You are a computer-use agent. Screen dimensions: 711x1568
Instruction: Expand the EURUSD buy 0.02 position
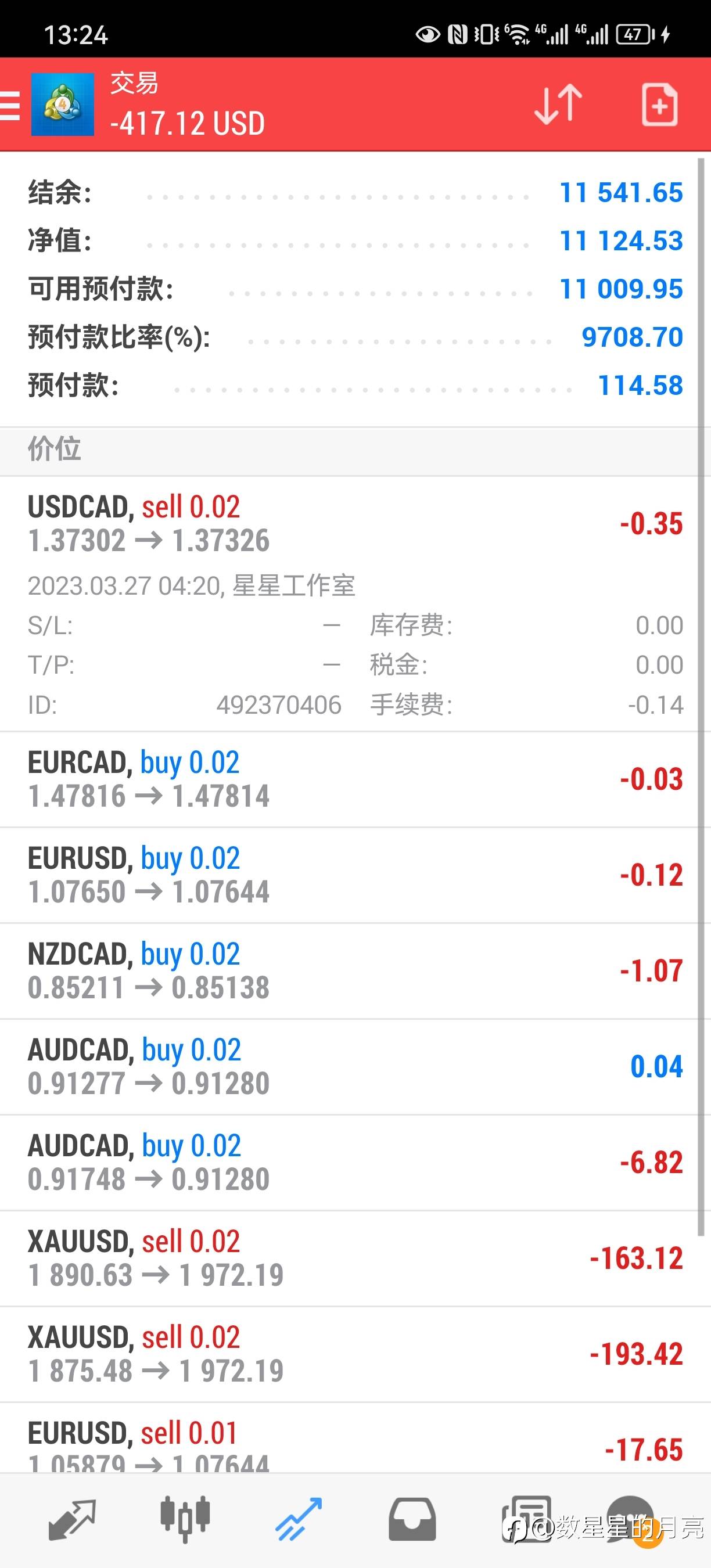pyautogui.click(x=353, y=875)
